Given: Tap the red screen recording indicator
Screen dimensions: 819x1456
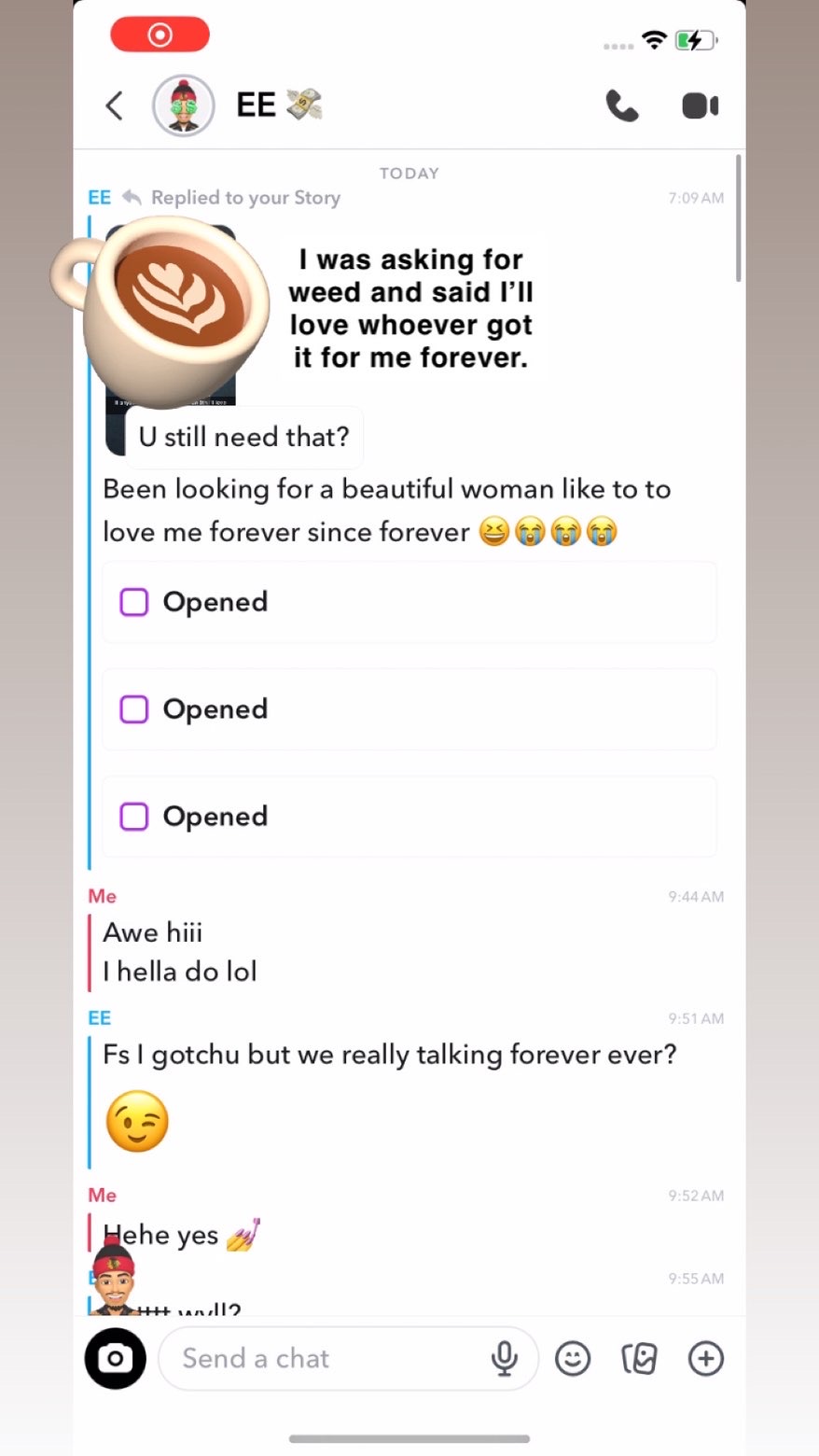Looking at the screenshot, I should pyautogui.click(x=160, y=35).
